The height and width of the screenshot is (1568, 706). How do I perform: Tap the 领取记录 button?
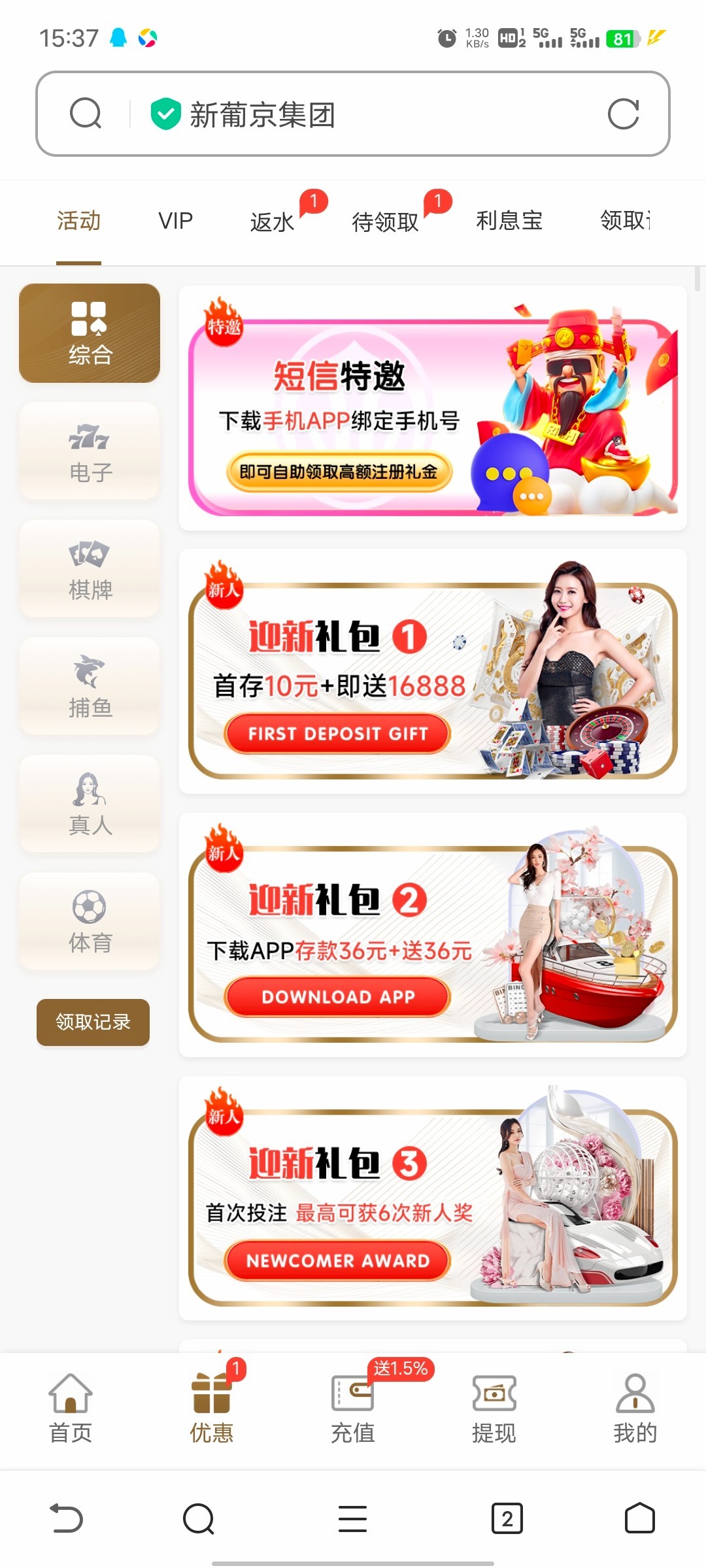pyautogui.click(x=93, y=1022)
